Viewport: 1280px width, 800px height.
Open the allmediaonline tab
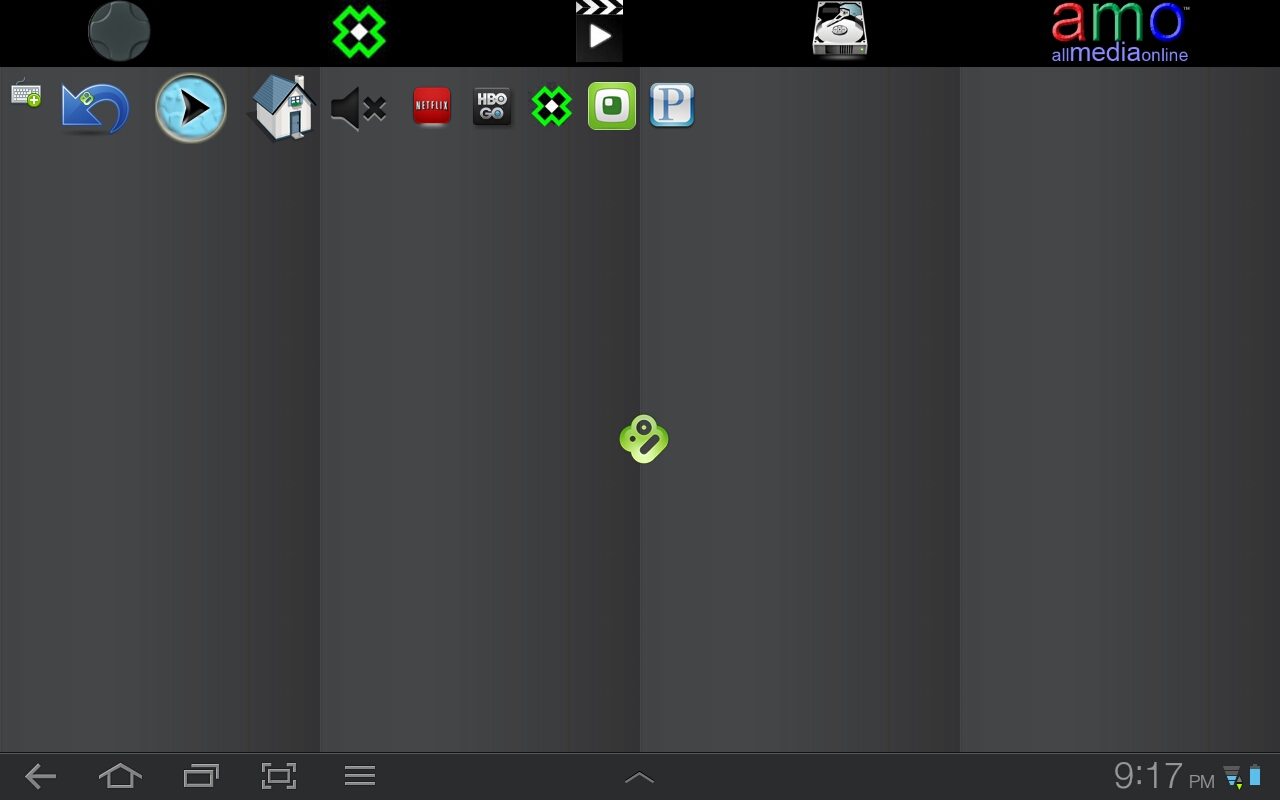[1119, 32]
